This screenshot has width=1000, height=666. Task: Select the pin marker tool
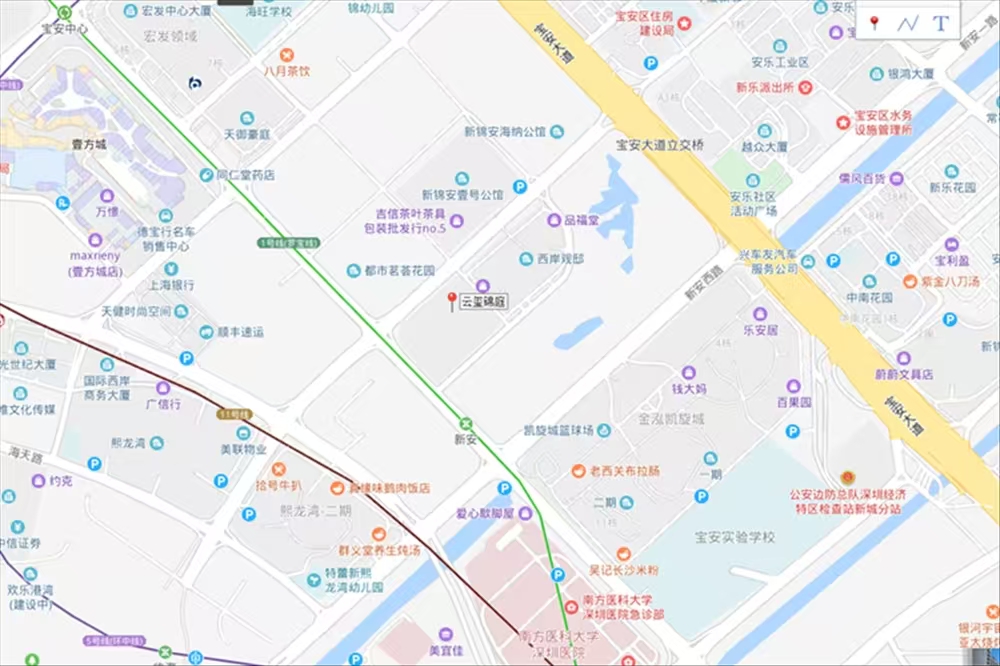875,22
